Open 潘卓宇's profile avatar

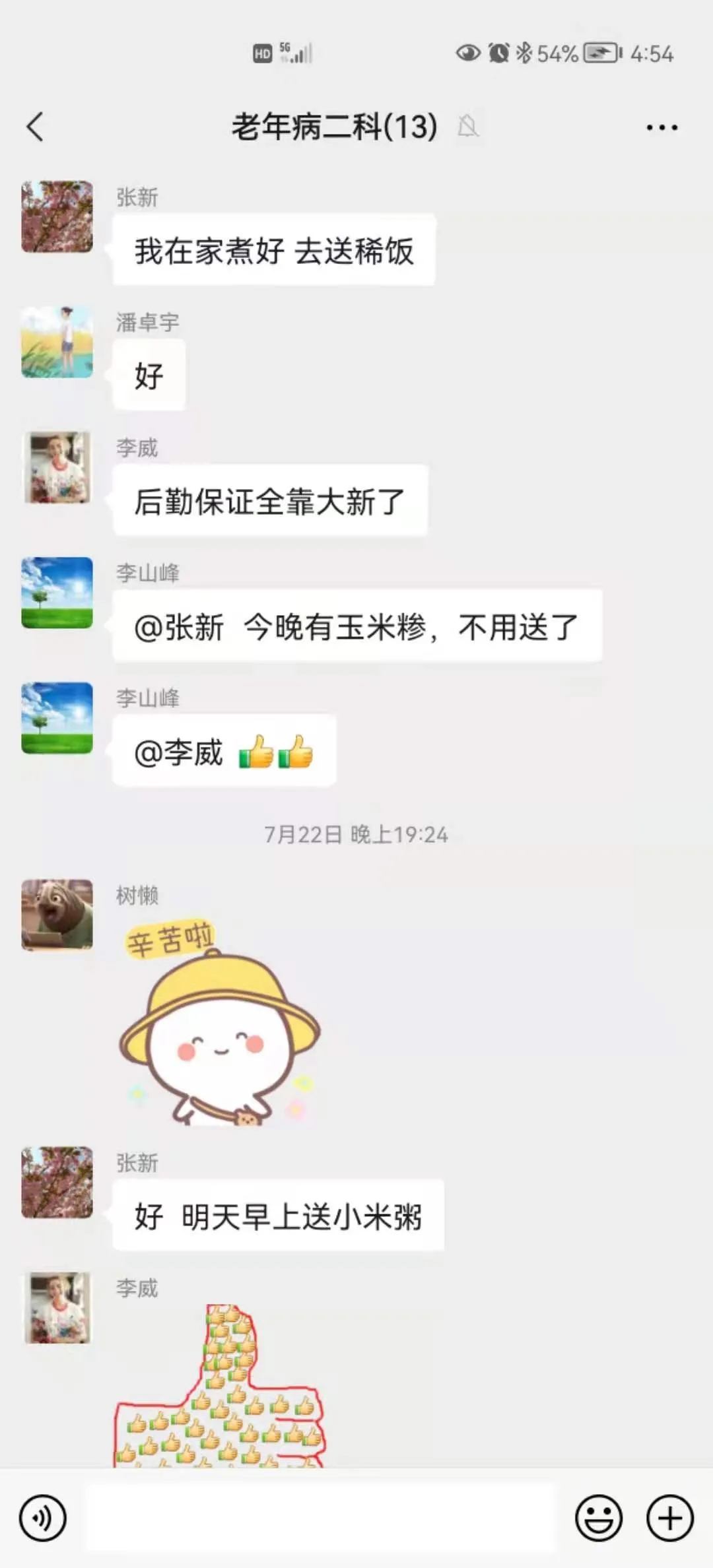(57, 342)
